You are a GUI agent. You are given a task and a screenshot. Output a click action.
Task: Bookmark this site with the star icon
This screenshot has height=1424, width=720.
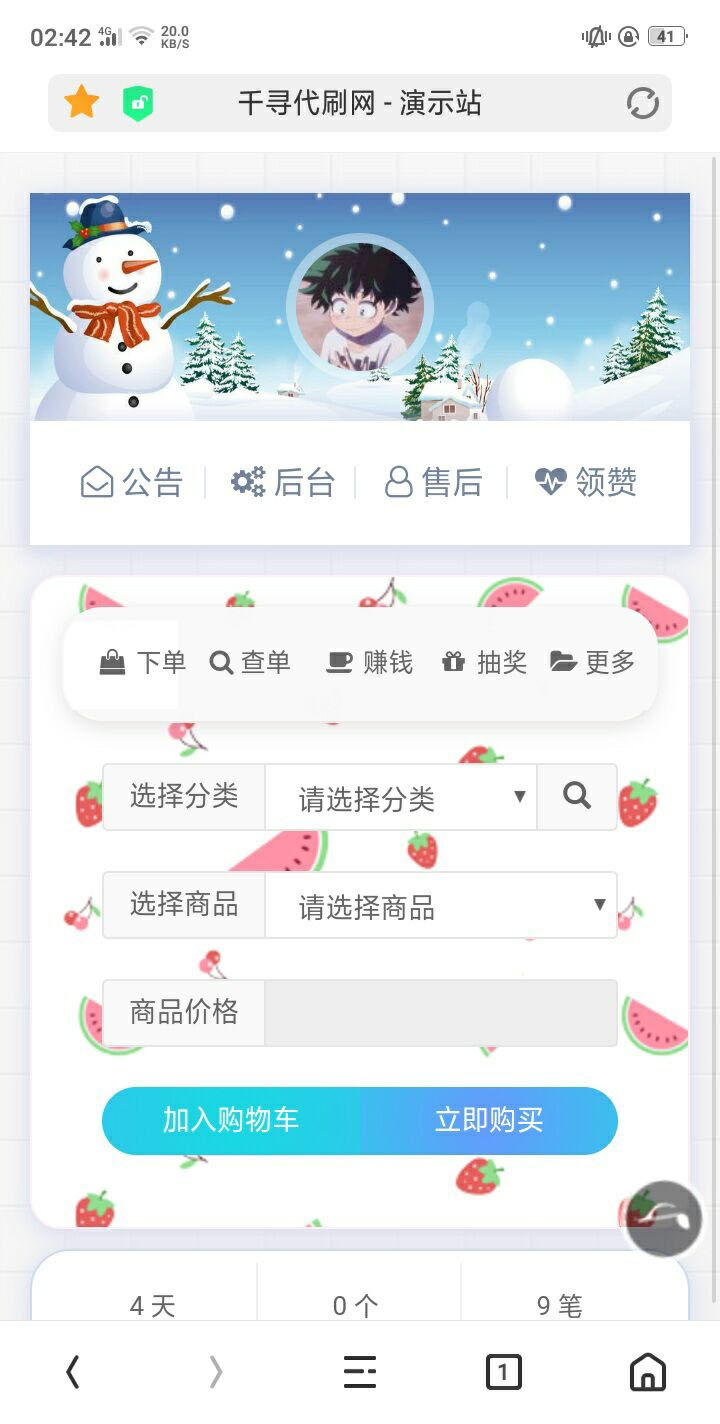[81, 103]
